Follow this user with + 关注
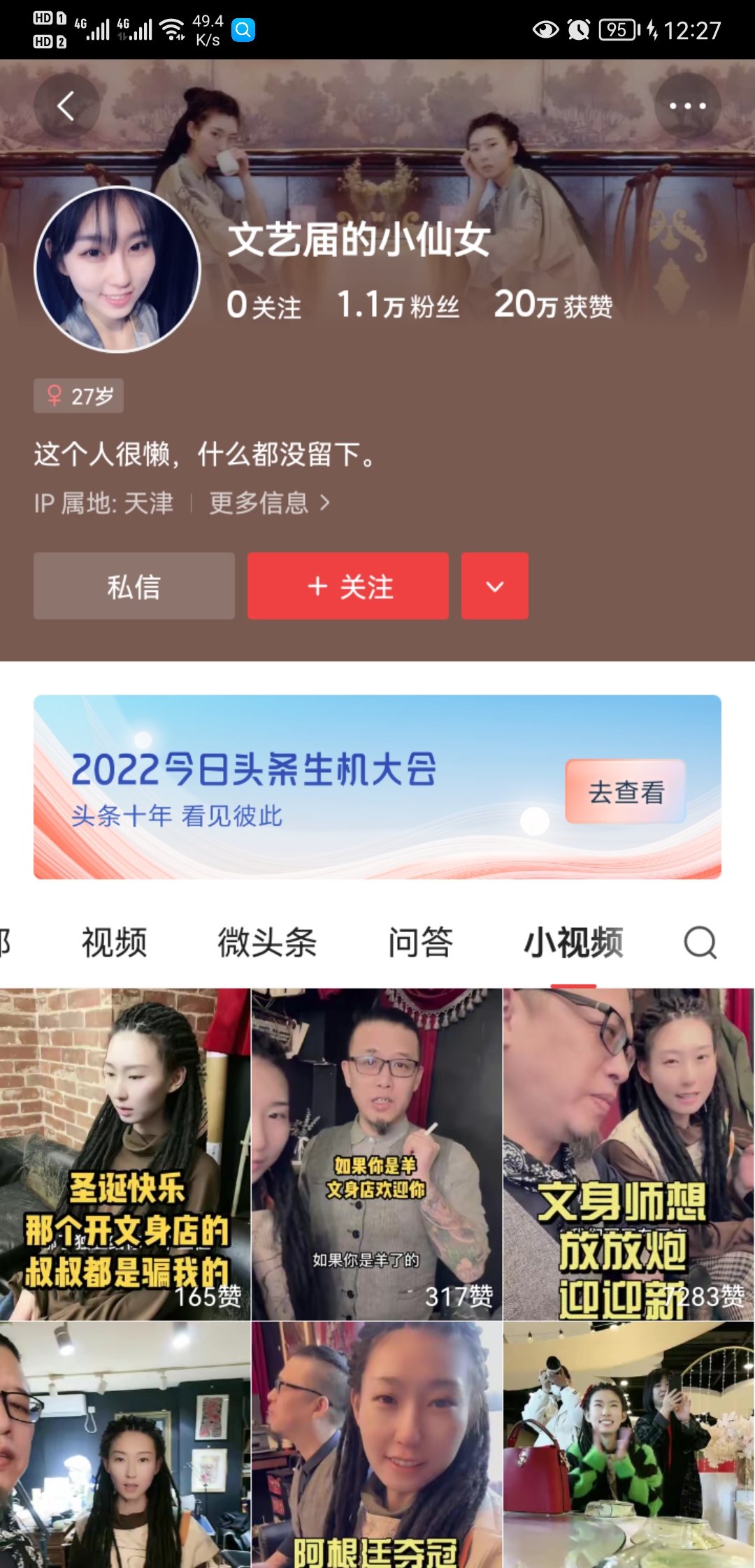 (x=348, y=586)
